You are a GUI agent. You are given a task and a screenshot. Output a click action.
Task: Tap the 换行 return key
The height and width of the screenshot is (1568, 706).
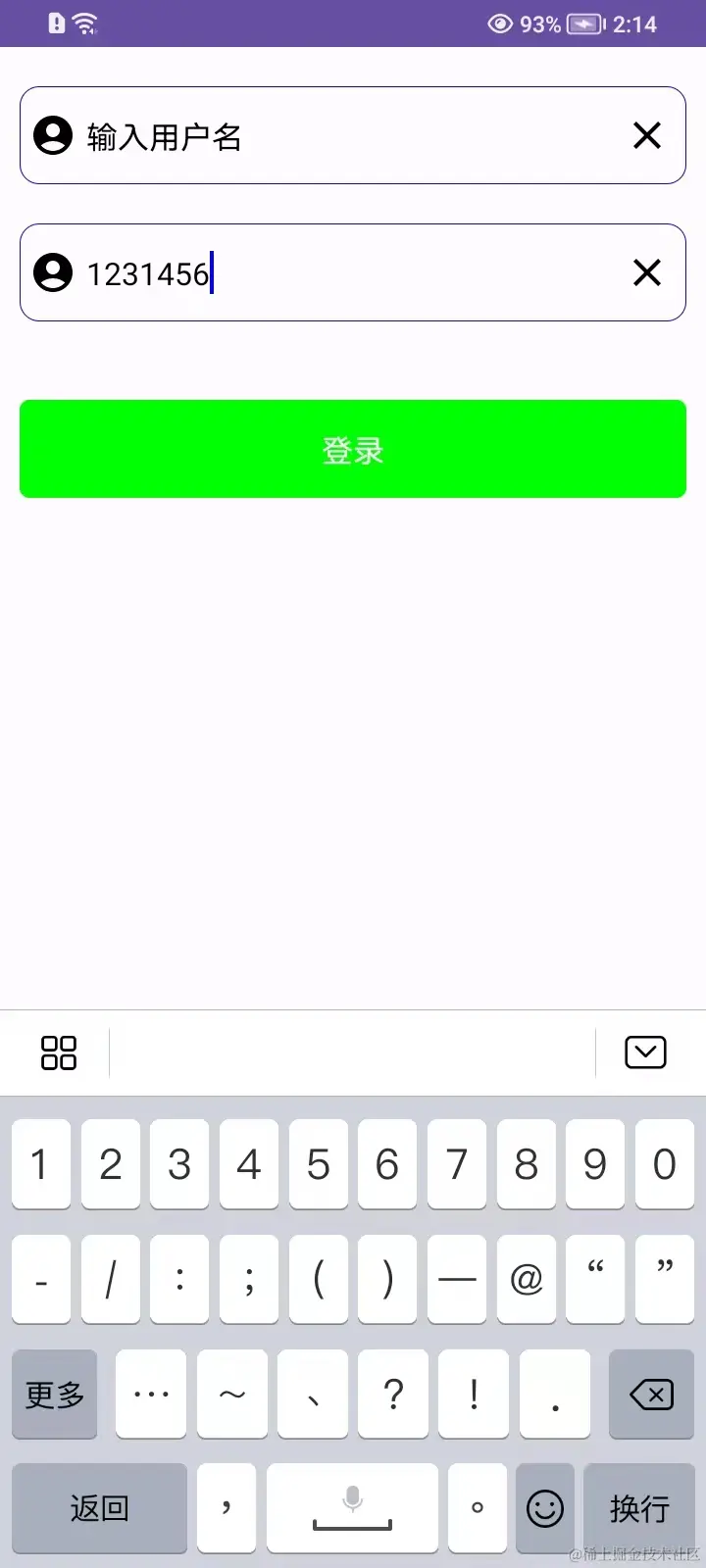(639, 1508)
